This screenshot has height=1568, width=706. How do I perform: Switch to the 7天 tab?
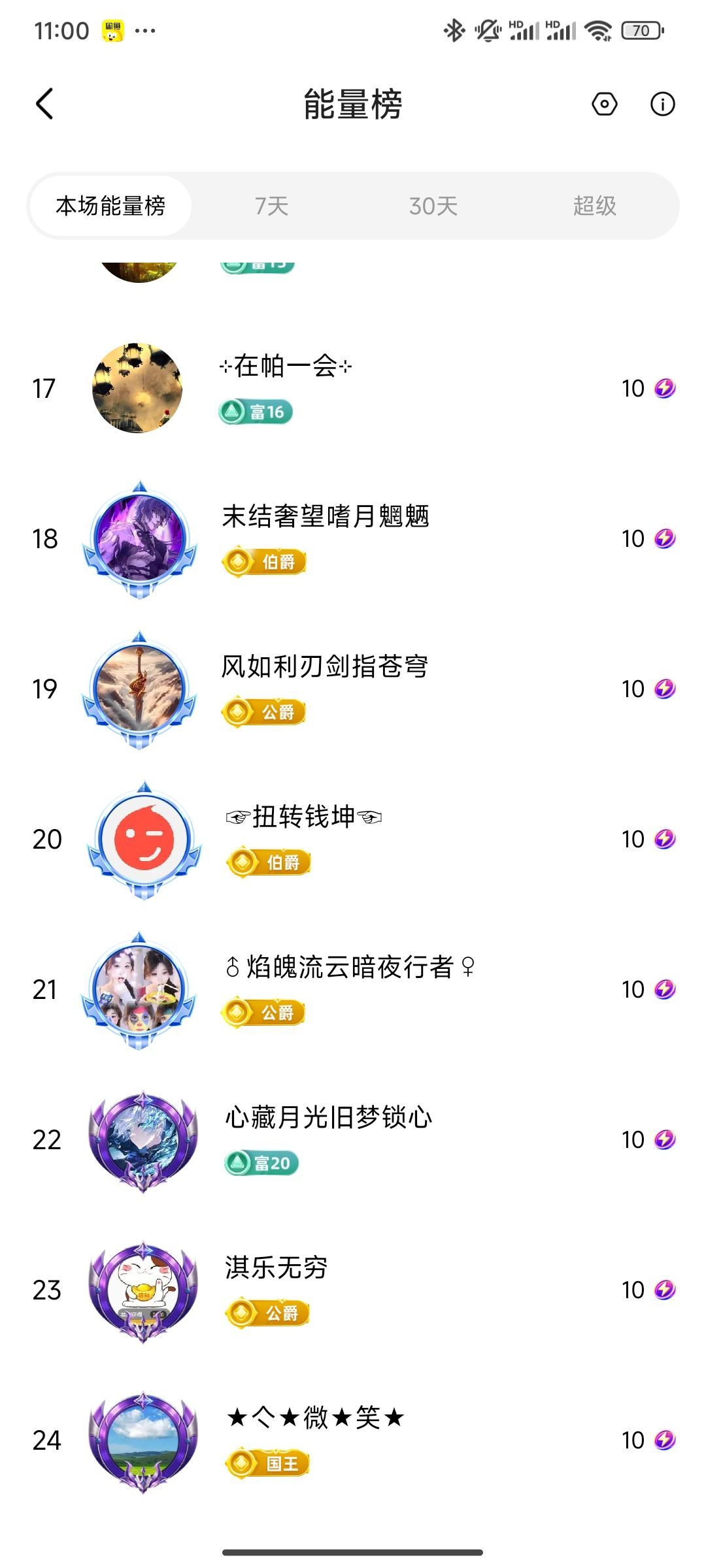tap(271, 206)
